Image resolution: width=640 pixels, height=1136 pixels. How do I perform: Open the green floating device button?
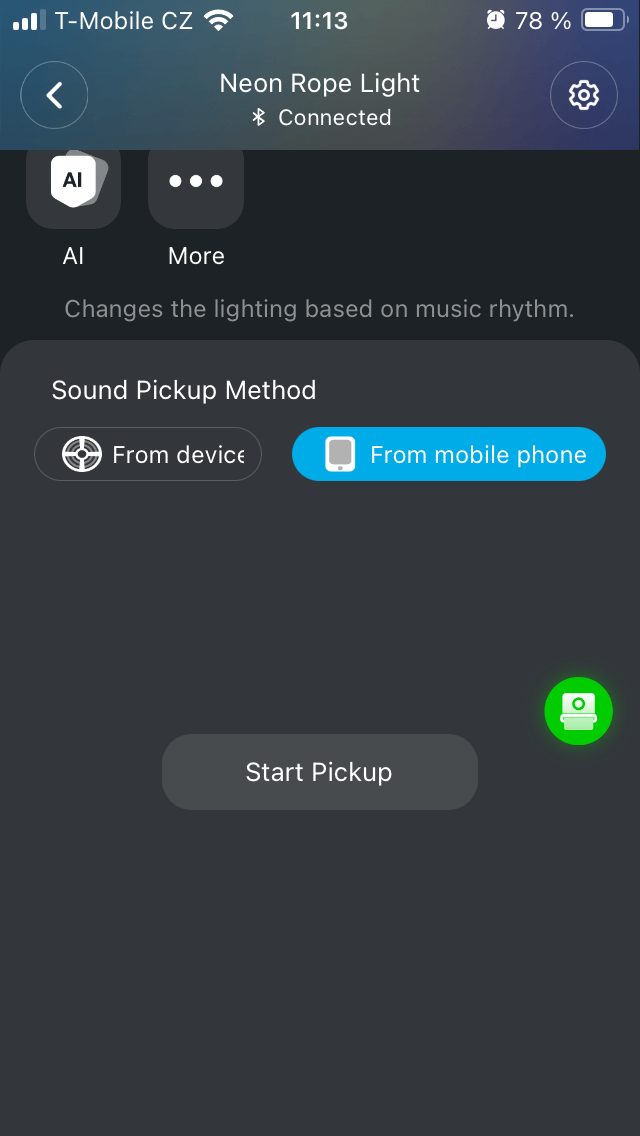coord(578,711)
